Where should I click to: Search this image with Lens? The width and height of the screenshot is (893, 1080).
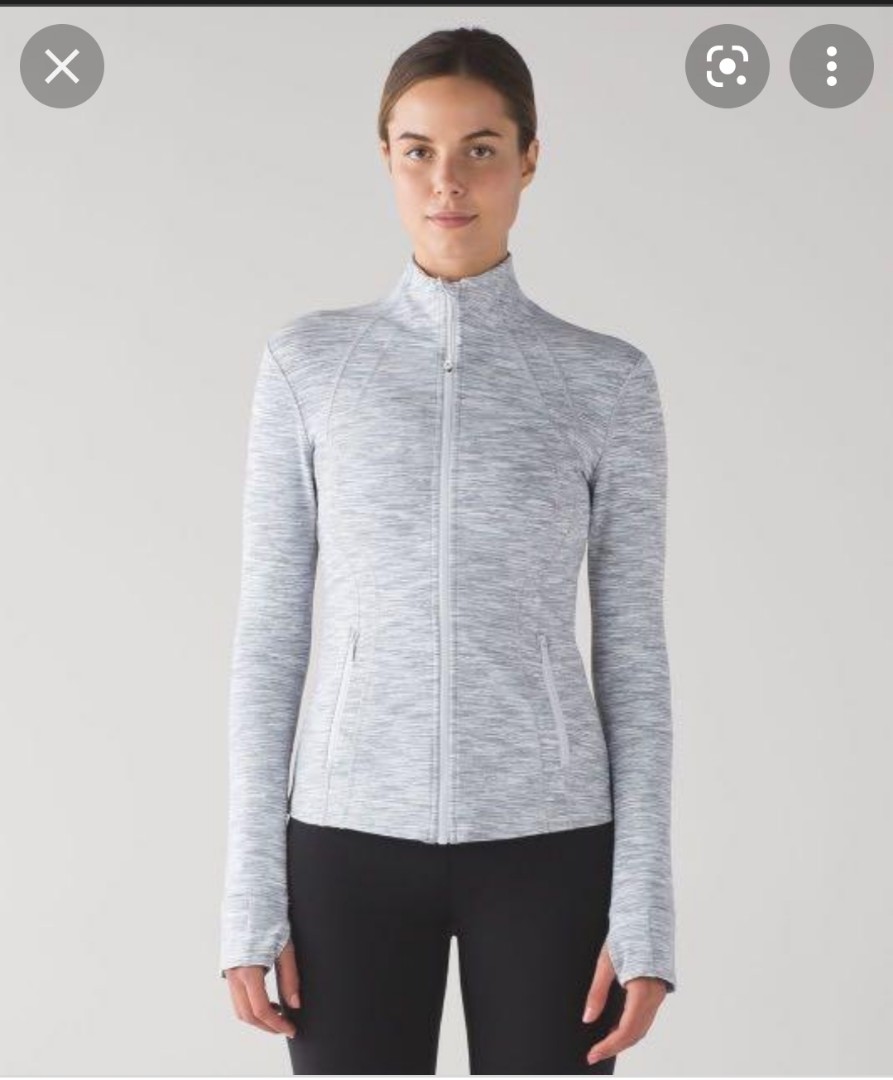[x=727, y=67]
